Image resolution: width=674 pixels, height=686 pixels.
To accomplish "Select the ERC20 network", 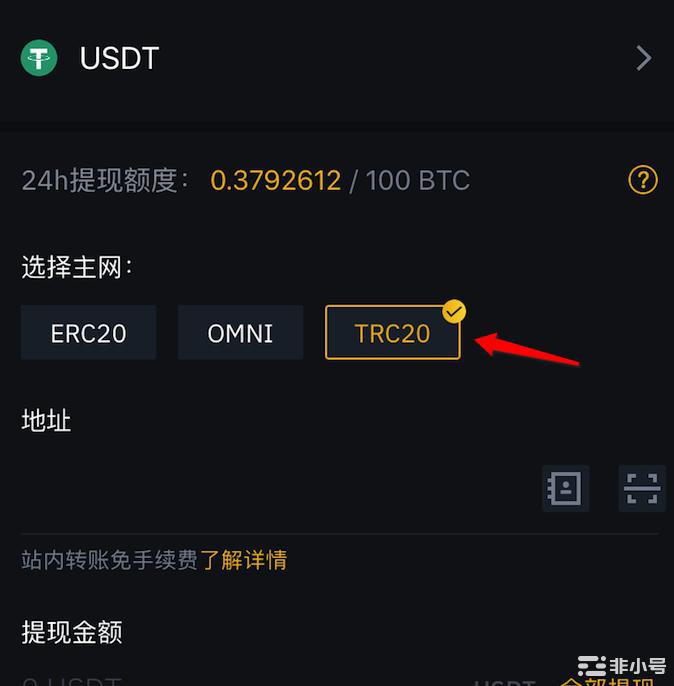I will tap(89, 333).
